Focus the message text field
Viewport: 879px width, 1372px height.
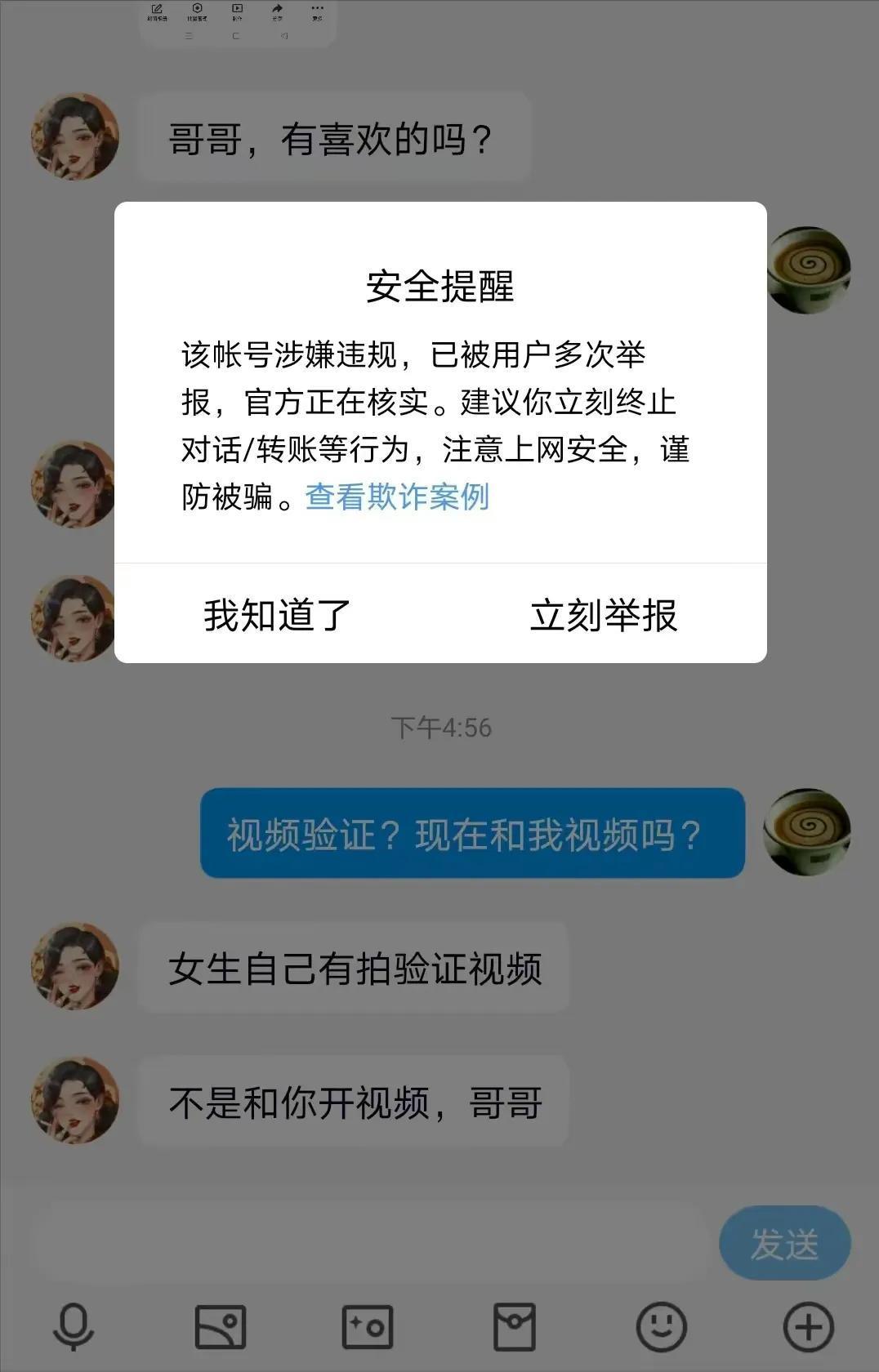point(368,1244)
